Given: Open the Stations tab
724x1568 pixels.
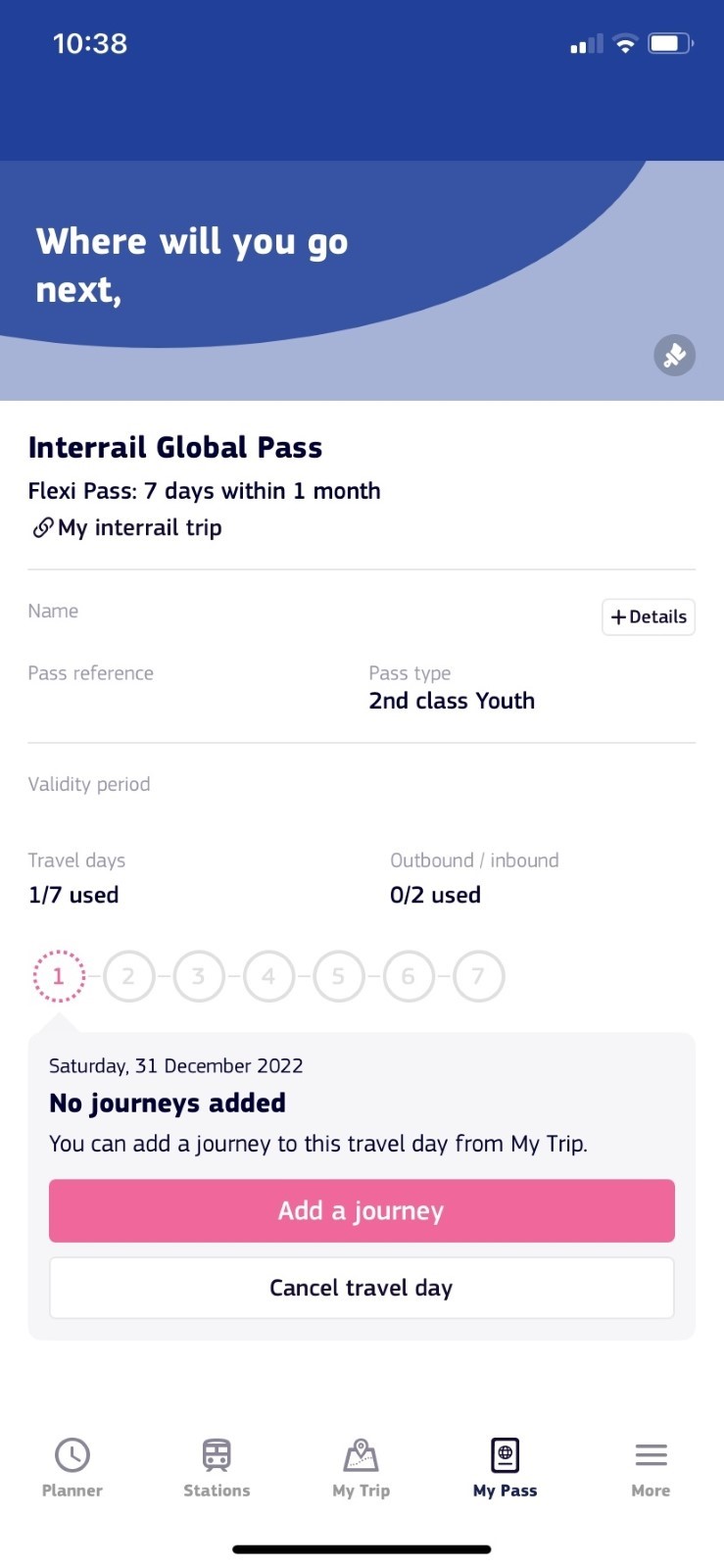Looking at the screenshot, I should [217, 1468].
